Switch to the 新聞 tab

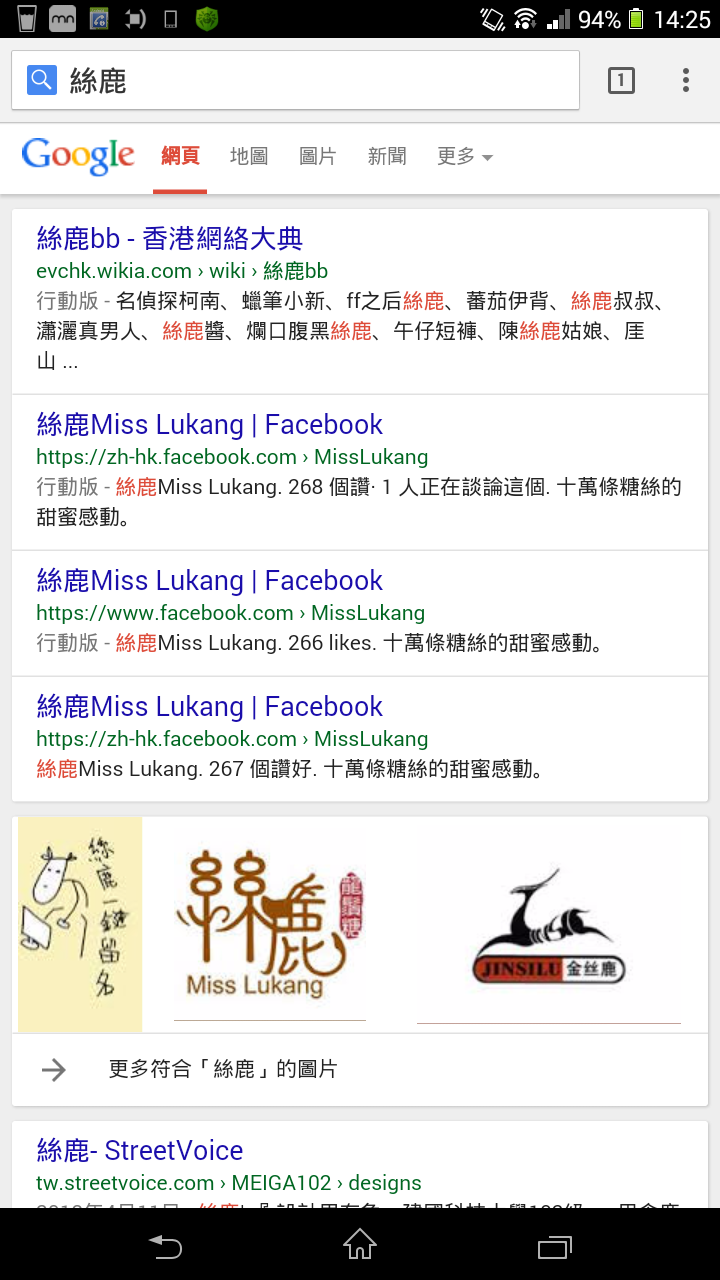point(387,156)
